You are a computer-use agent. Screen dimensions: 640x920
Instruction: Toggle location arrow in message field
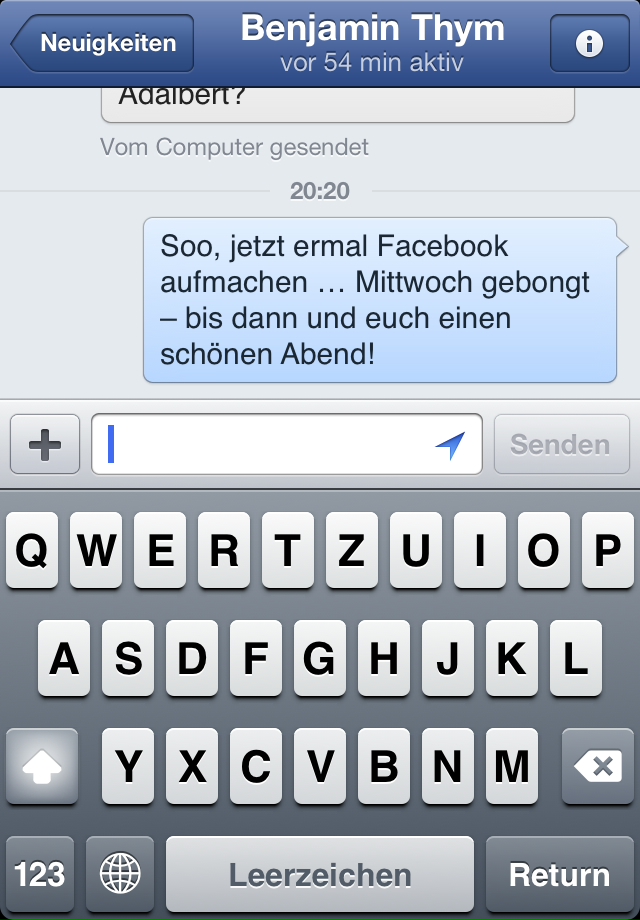coord(450,445)
